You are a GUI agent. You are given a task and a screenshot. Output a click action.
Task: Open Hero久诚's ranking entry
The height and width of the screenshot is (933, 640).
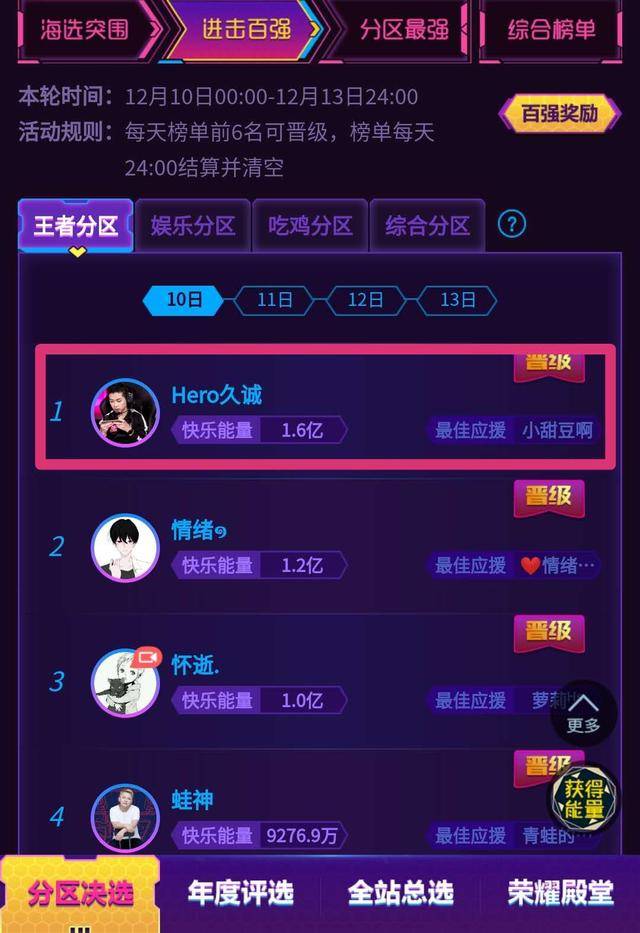point(325,408)
